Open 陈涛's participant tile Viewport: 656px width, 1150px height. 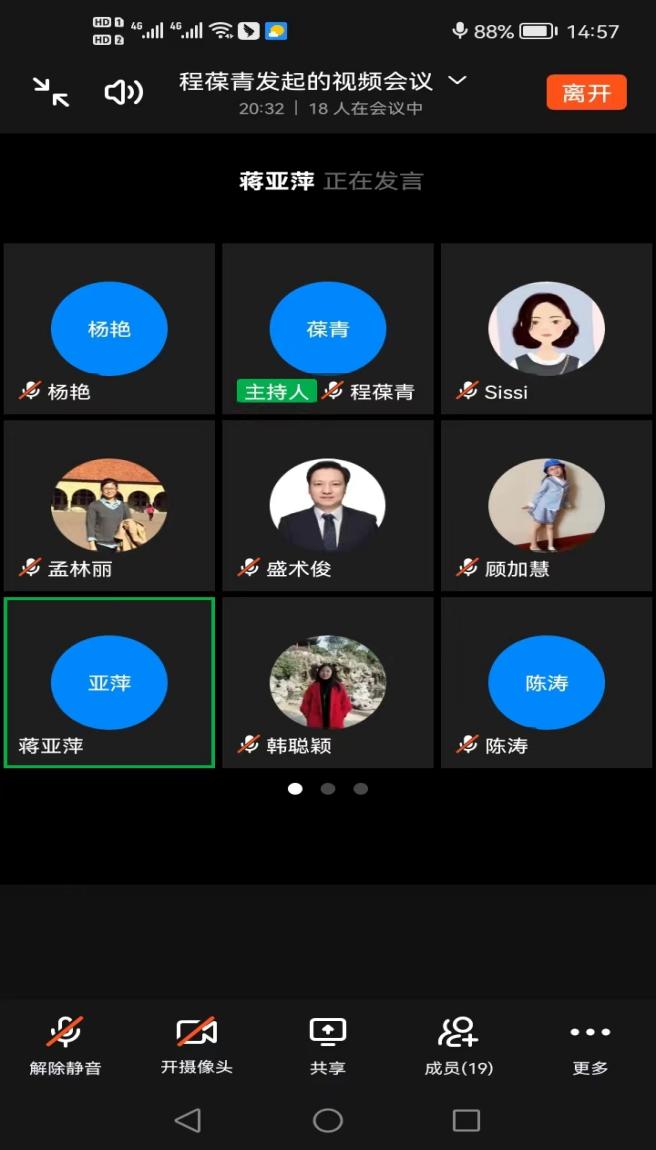[x=546, y=682]
